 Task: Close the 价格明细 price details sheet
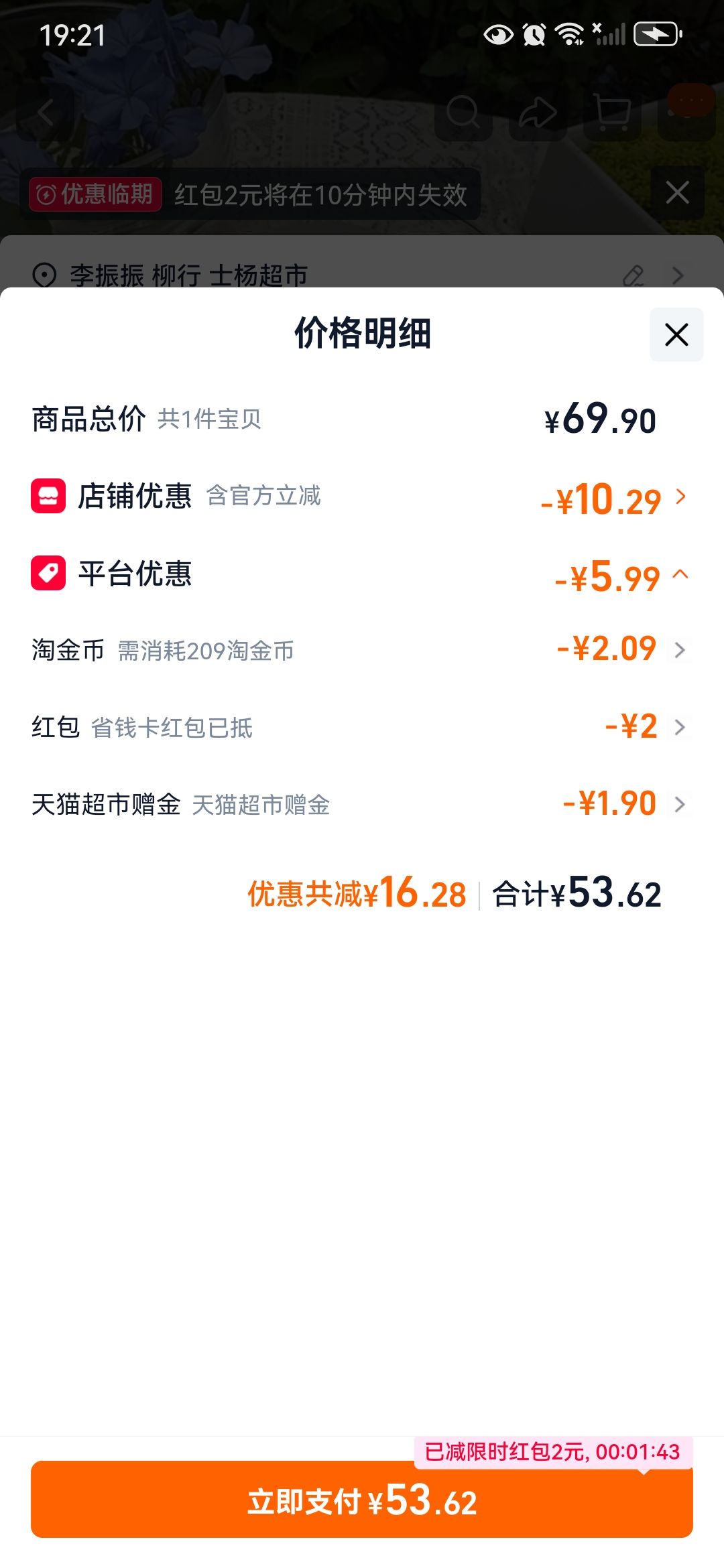point(676,334)
